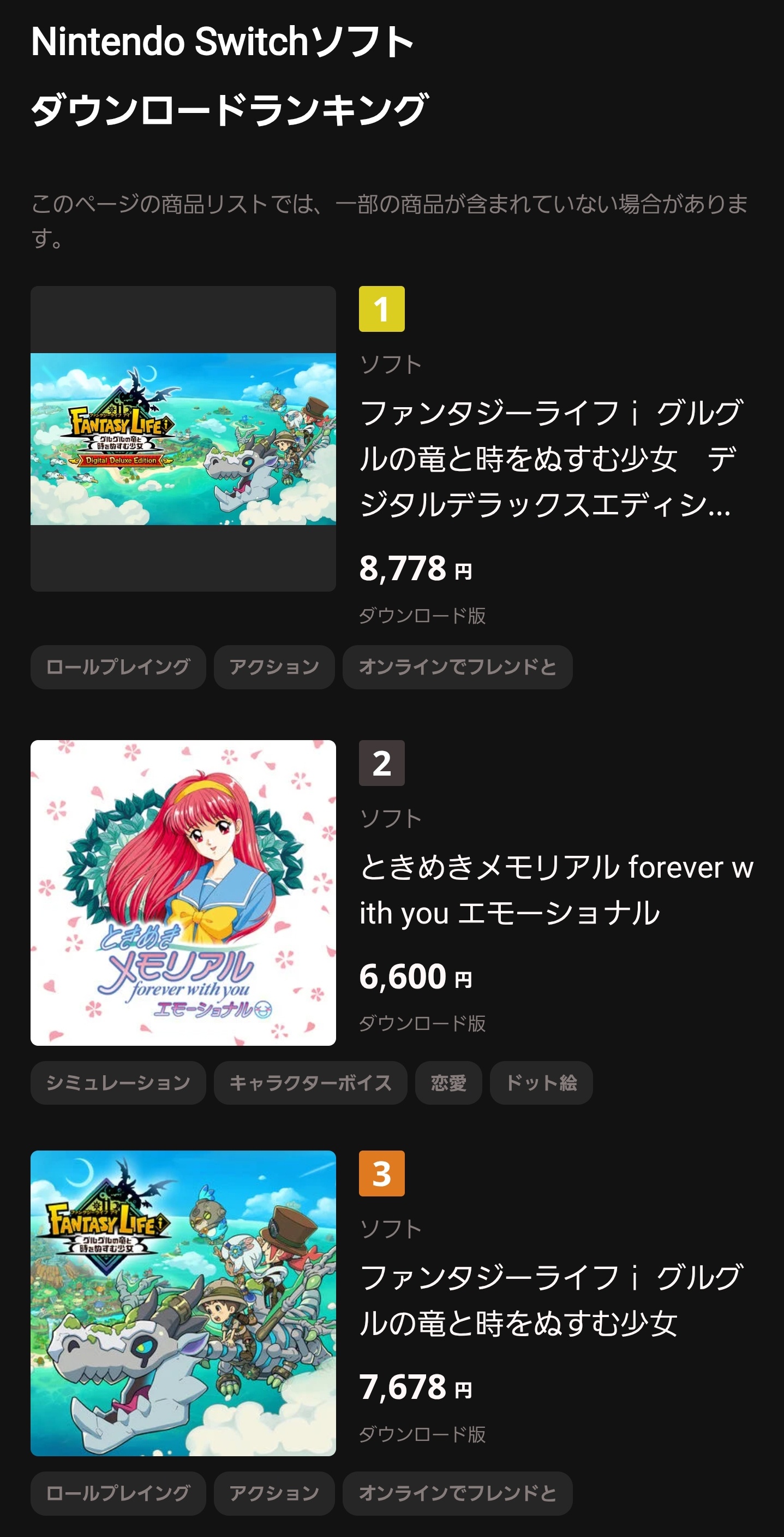Tap オンラインでフレンドと tag under the 7,678円 game
Image resolution: width=784 pixels, height=1537 pixels.
(457, 1493)
